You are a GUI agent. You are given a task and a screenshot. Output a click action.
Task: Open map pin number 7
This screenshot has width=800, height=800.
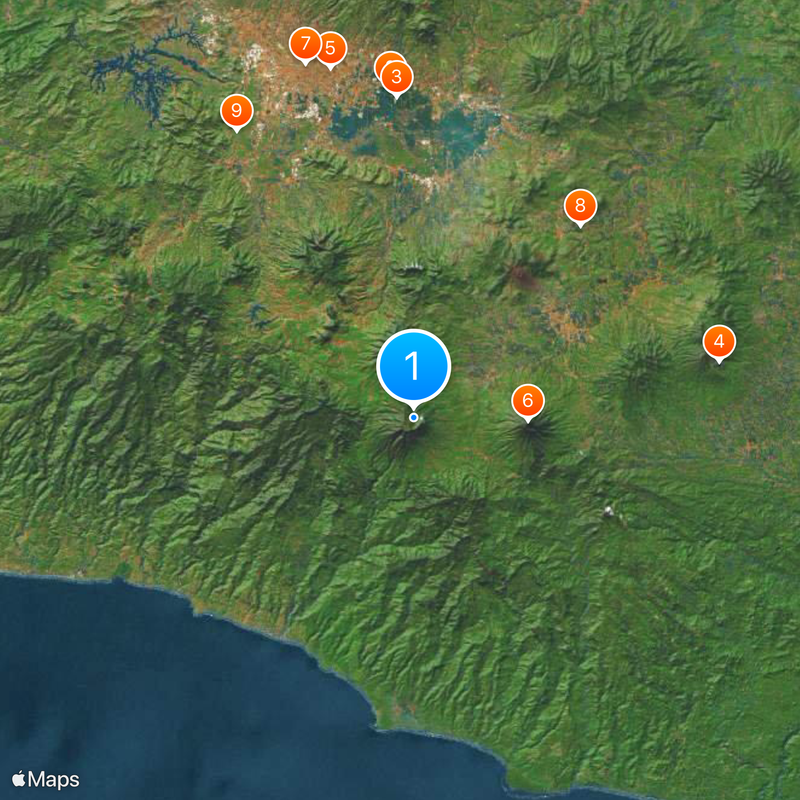tap(304, 44)
